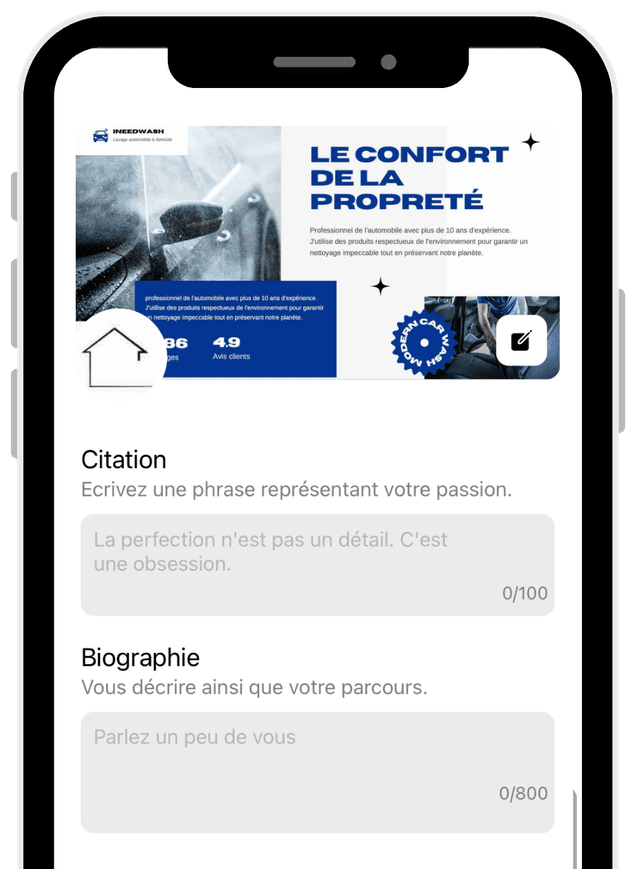
Task: Tap the Biographie text field
Action: pyautogui.click(x=317, y=771)
